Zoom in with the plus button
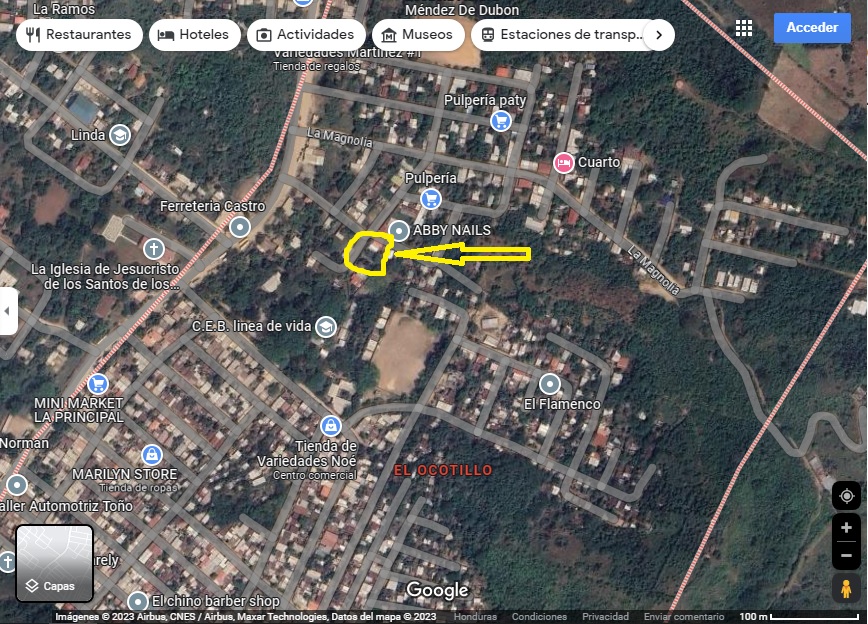The width and height of the screenshot is (868, 624). tap(846, 528)
